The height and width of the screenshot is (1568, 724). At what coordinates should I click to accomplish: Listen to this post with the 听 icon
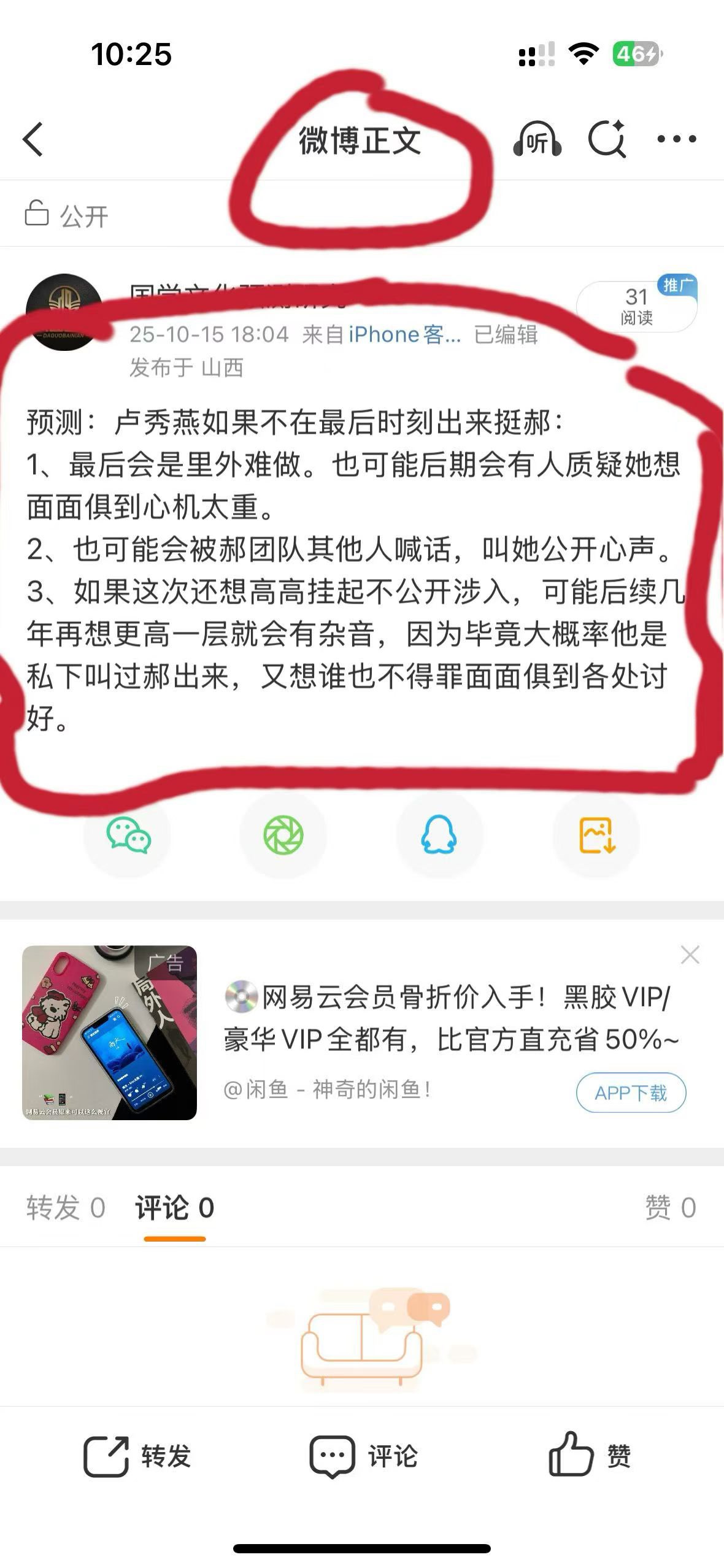tap(537, 140)
